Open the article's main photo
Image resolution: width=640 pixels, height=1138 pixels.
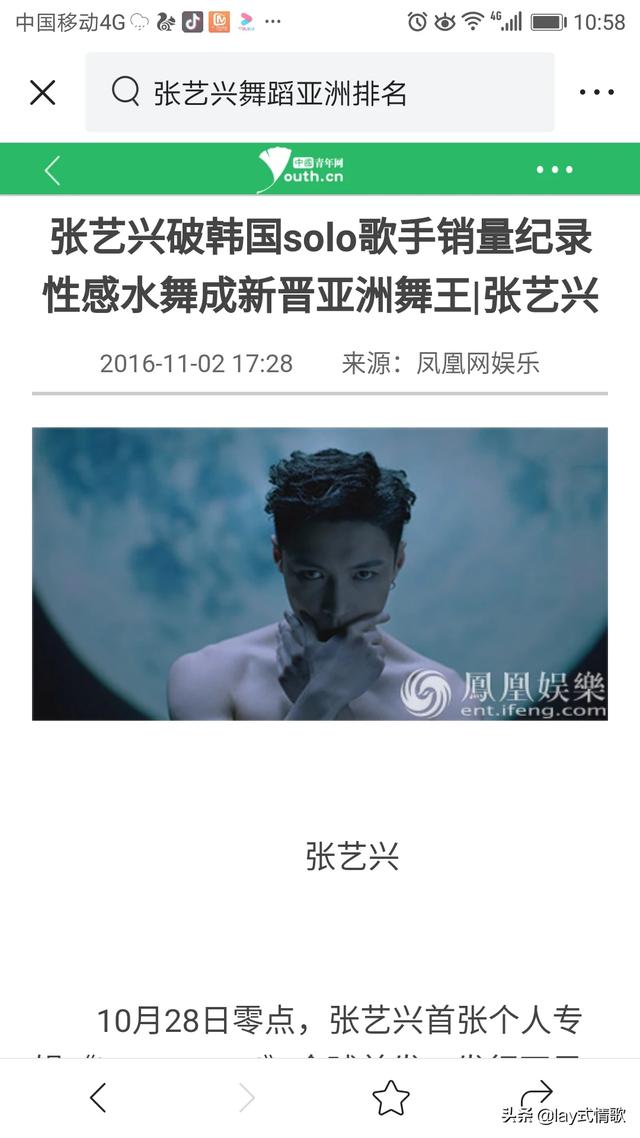point(320,574)
